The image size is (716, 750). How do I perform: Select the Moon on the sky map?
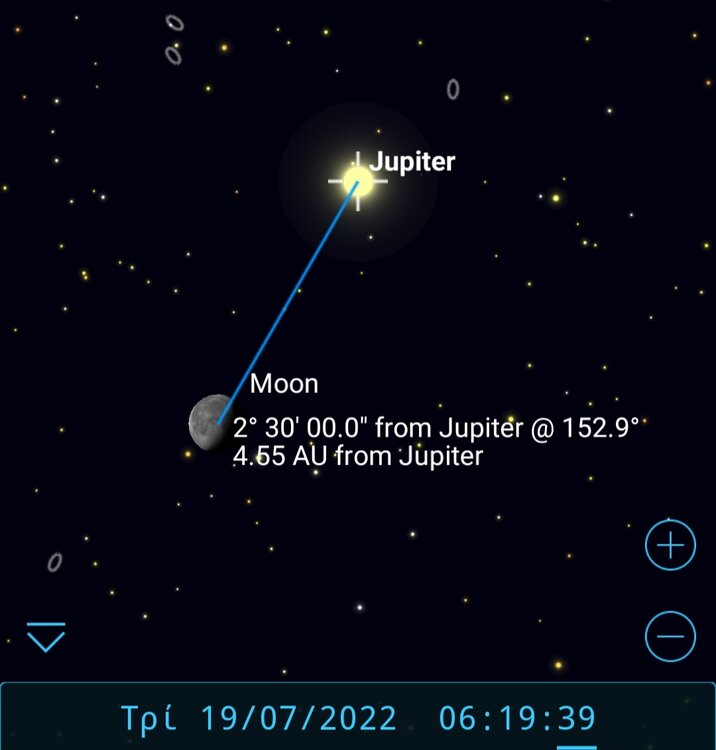pyautogui.click(x=210, y=422)
